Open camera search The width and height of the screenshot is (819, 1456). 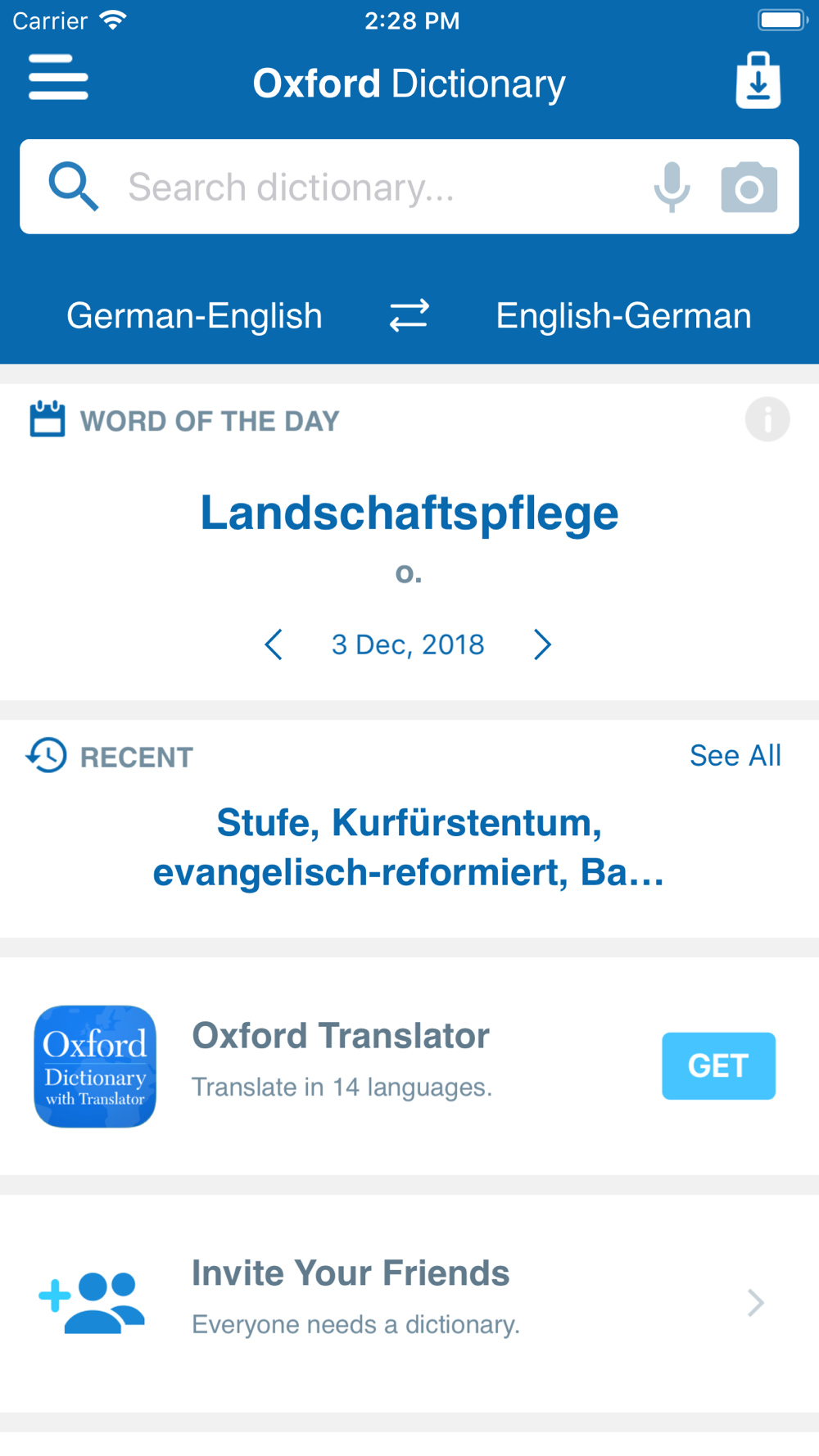(x=749, y=188)
